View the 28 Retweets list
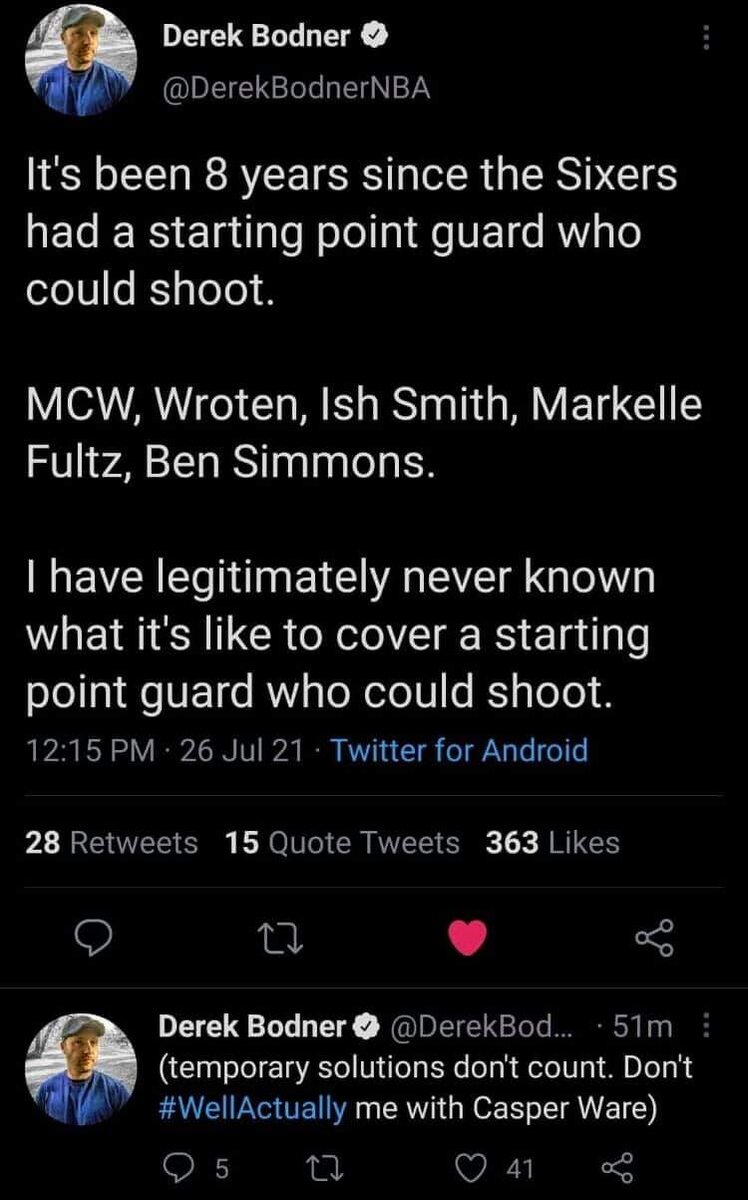 click(111, 843)
